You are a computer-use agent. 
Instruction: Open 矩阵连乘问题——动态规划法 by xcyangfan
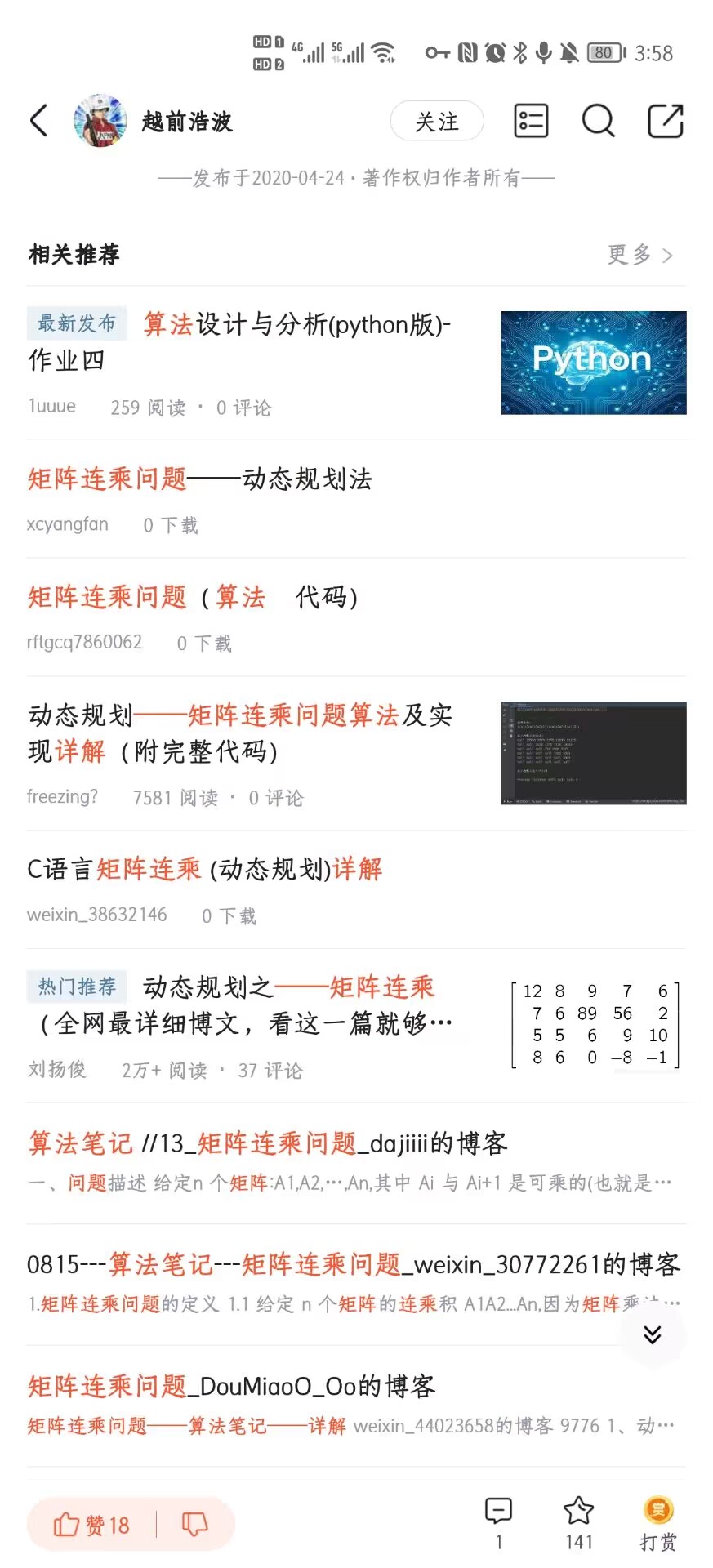point(200,479)
